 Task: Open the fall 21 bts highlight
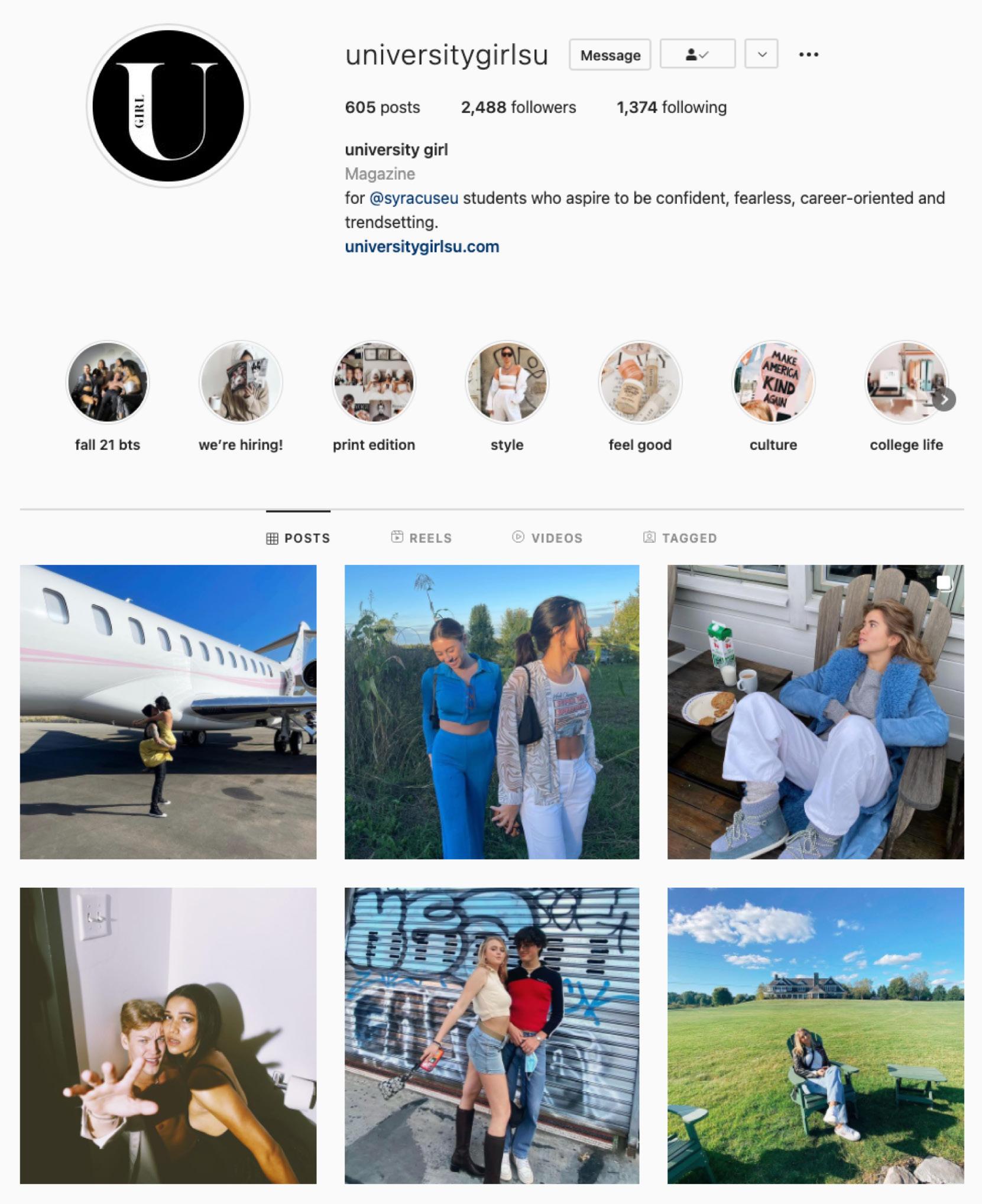click(108, 382)
